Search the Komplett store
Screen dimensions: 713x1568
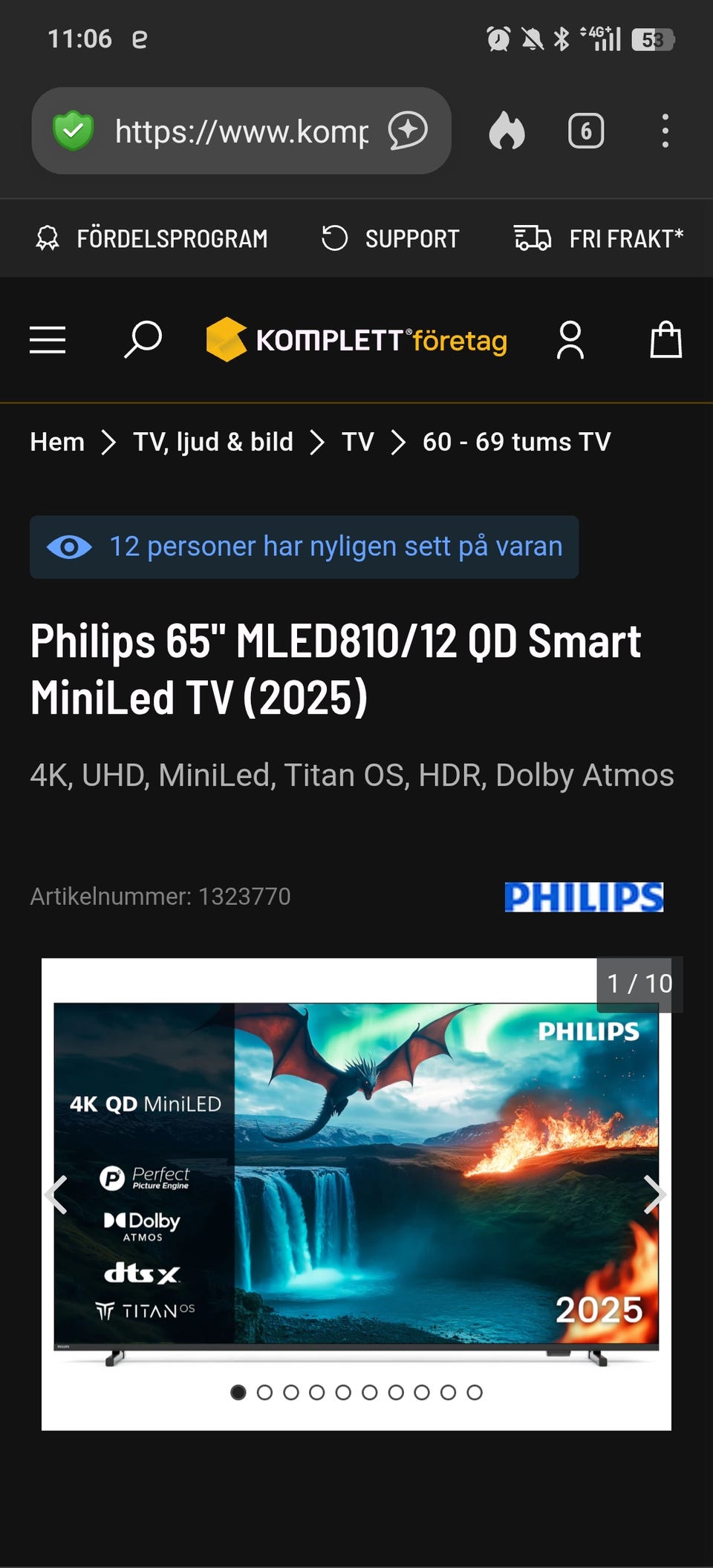pyautogui.click(x=143, y=340)
